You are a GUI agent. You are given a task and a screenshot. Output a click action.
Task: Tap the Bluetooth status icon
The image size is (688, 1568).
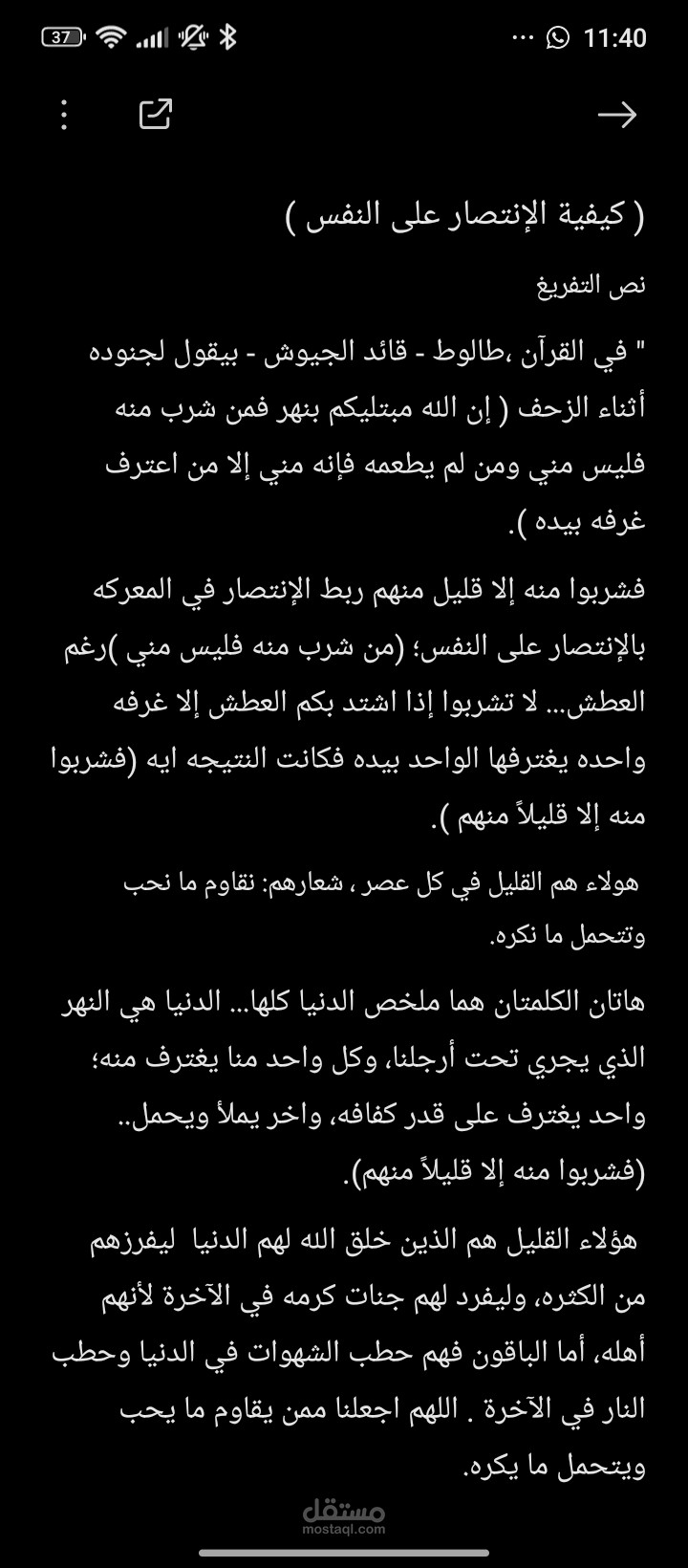point(227,38)
